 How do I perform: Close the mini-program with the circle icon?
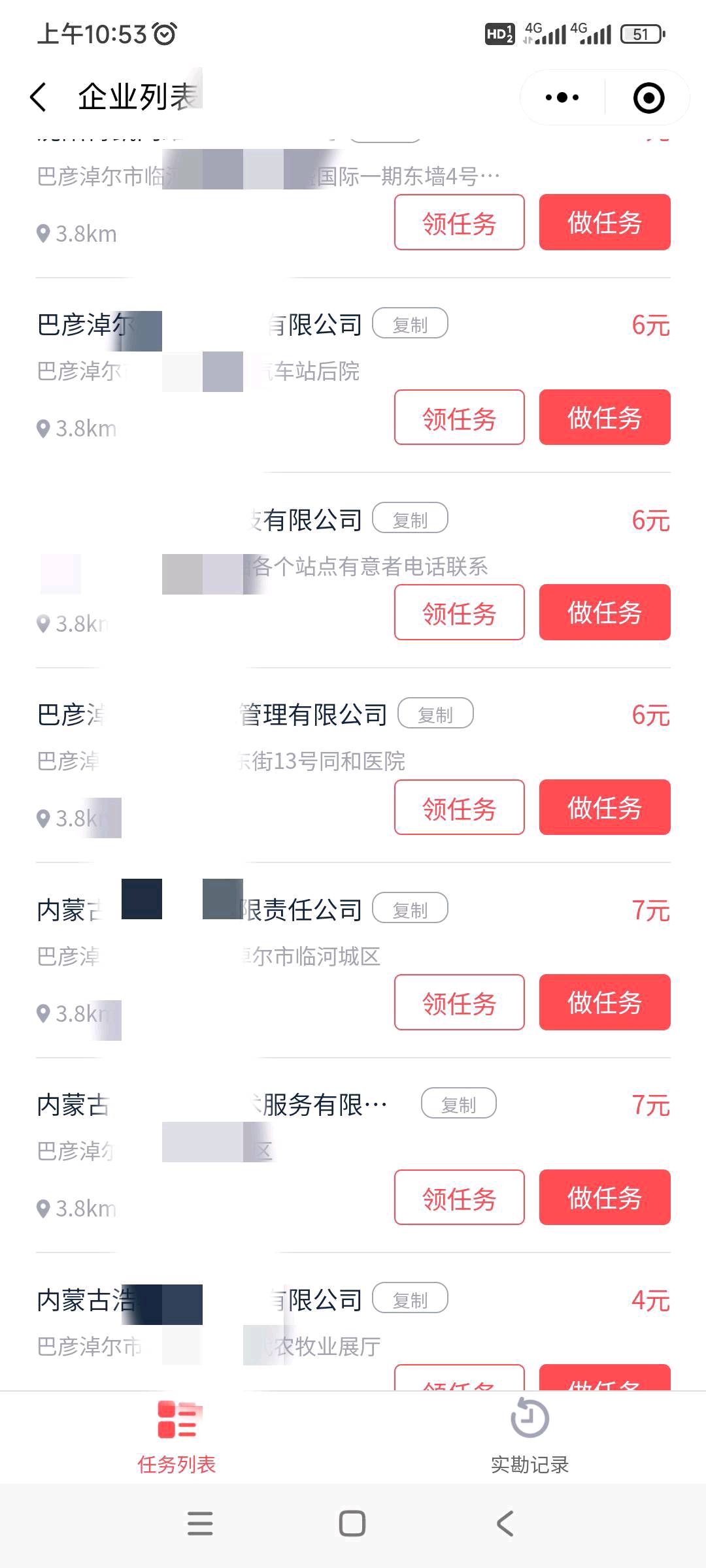pos(648,97)
